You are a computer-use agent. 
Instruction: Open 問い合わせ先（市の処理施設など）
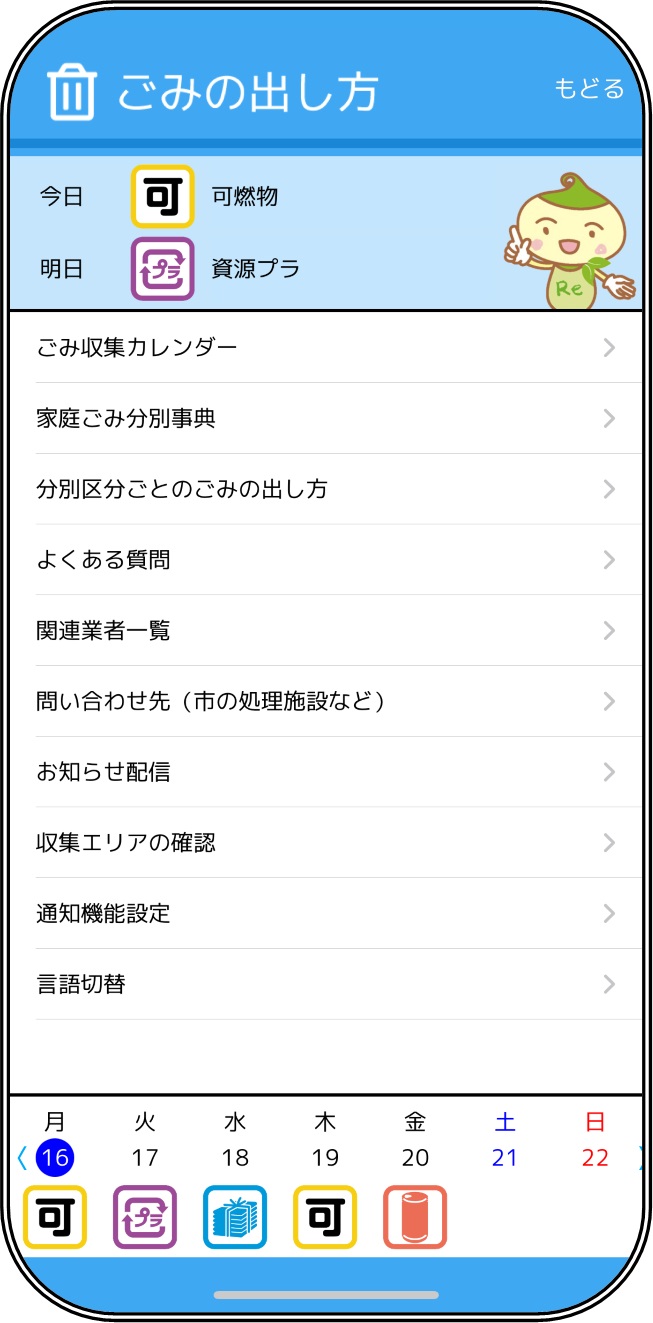tap(325, 702)
